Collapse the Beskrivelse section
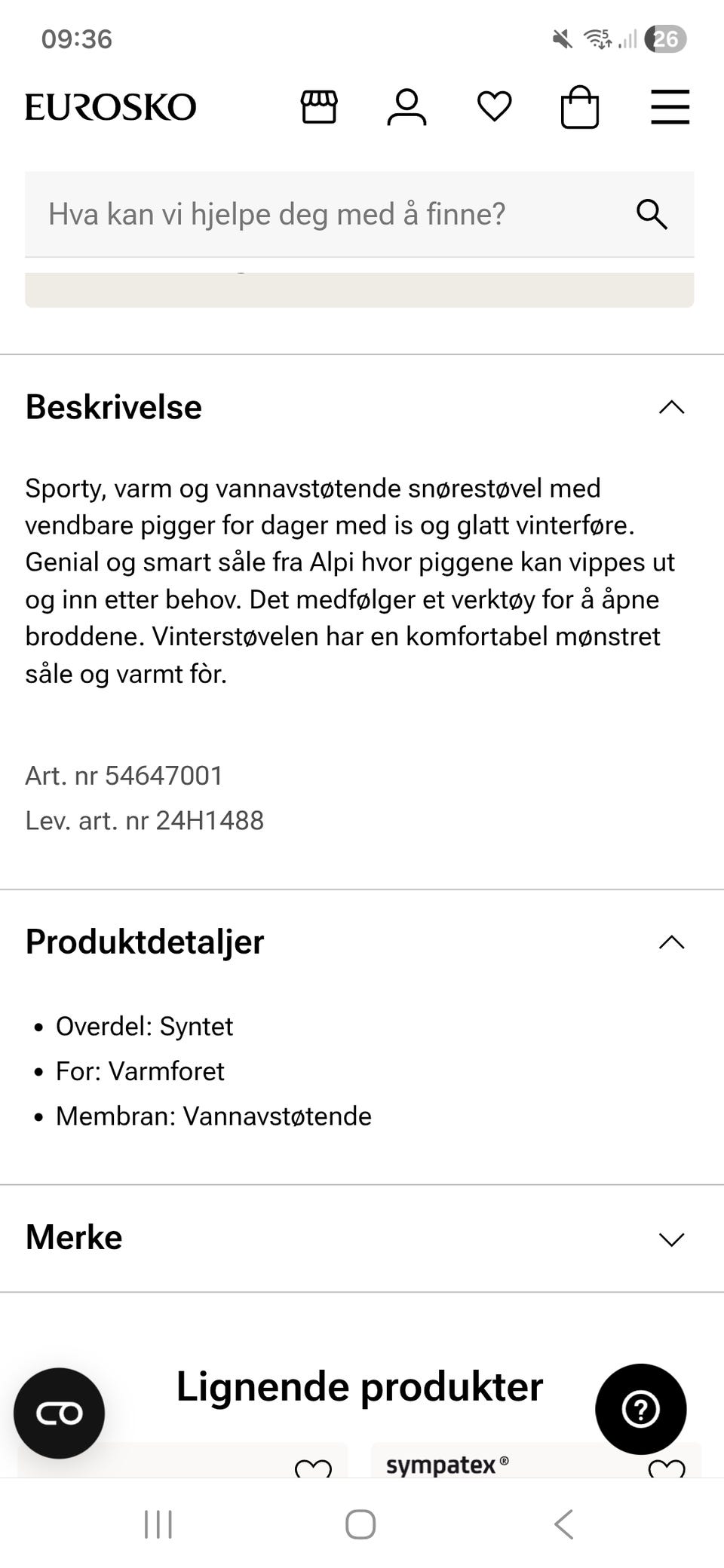 [x=670, y=408]
